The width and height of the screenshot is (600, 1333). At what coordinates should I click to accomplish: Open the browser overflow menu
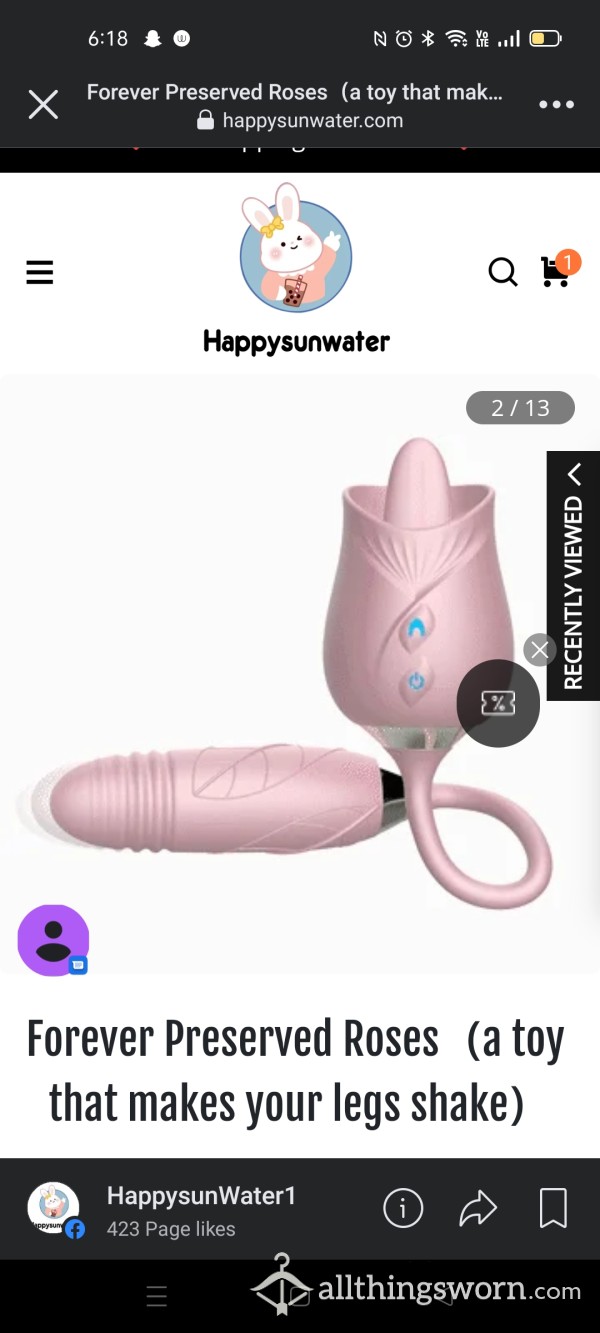tap(556, 105)
